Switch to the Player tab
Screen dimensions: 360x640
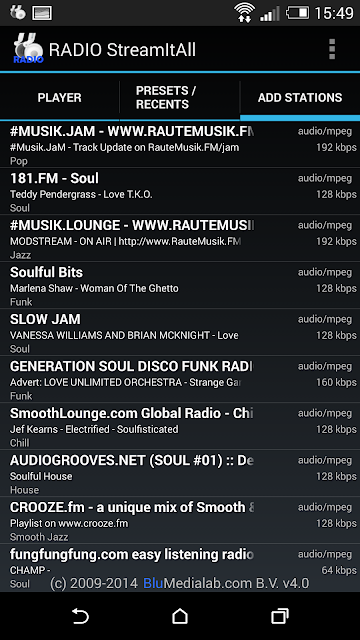coord(60,98)
